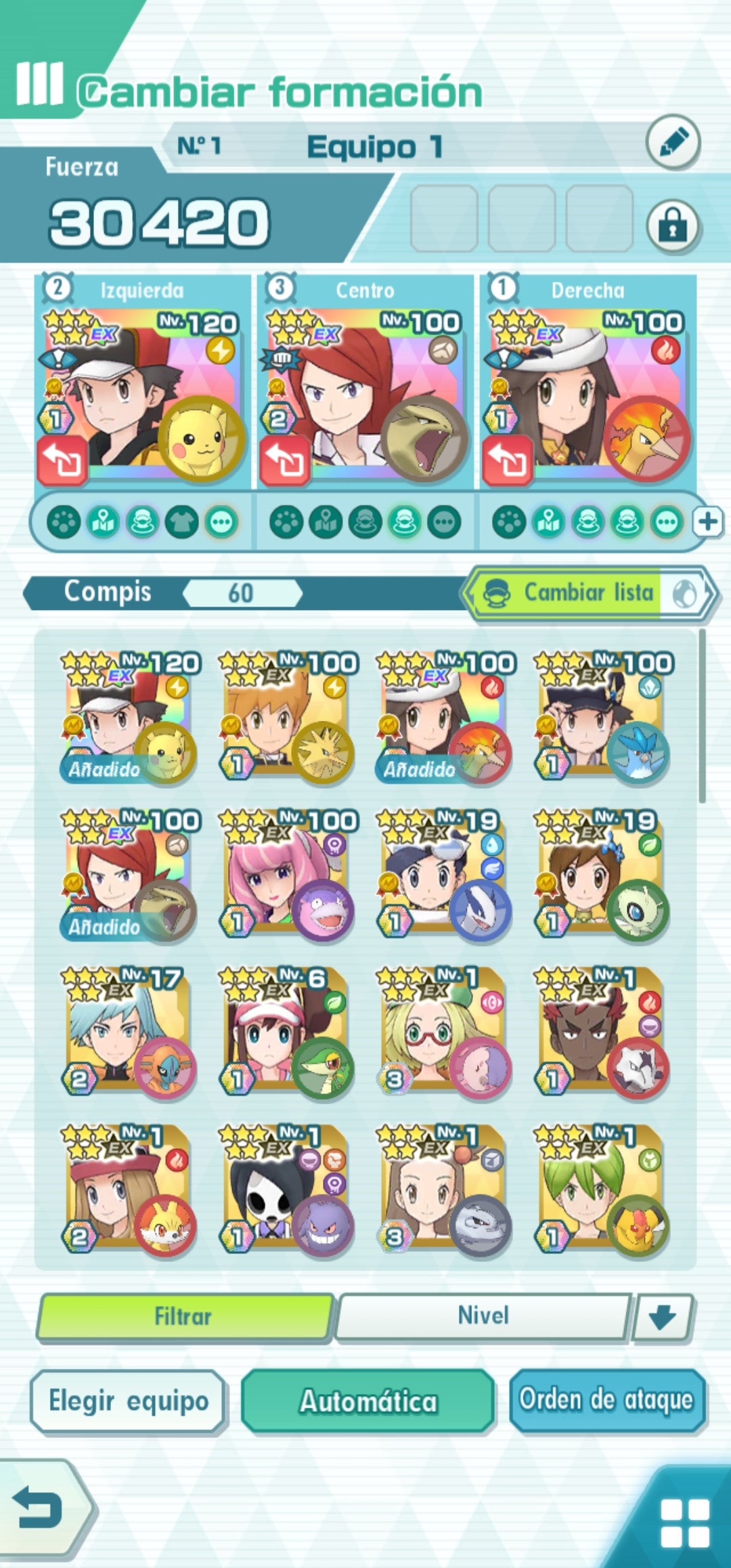
Task: Tap the Cambiar lista button
Action: click(589, 593)
